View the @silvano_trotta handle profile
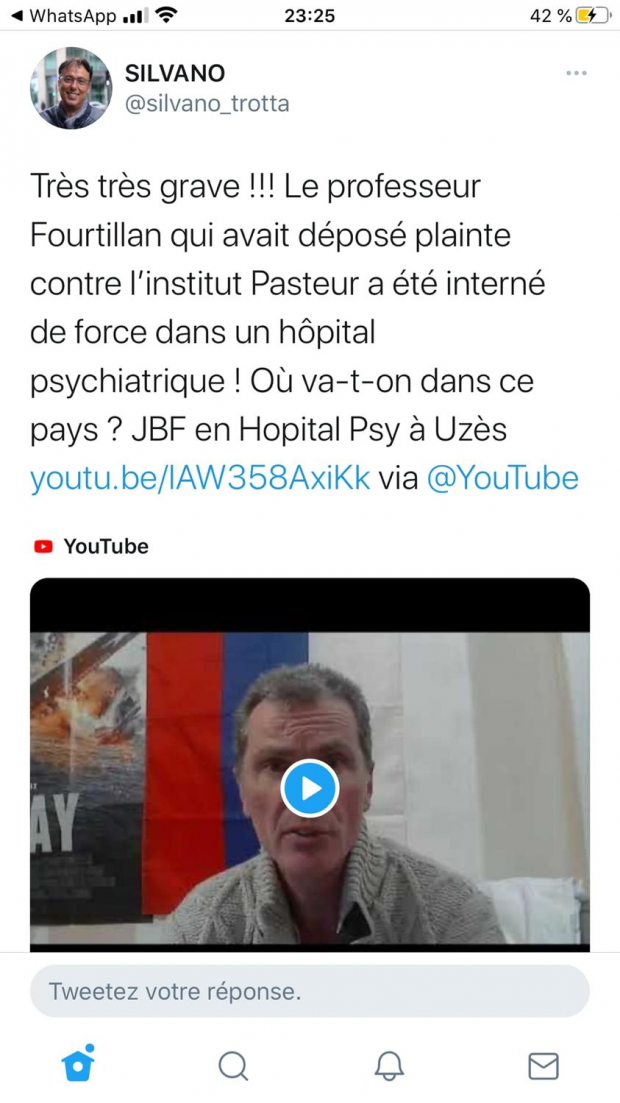620x1103 pixels. click(207, 104)
